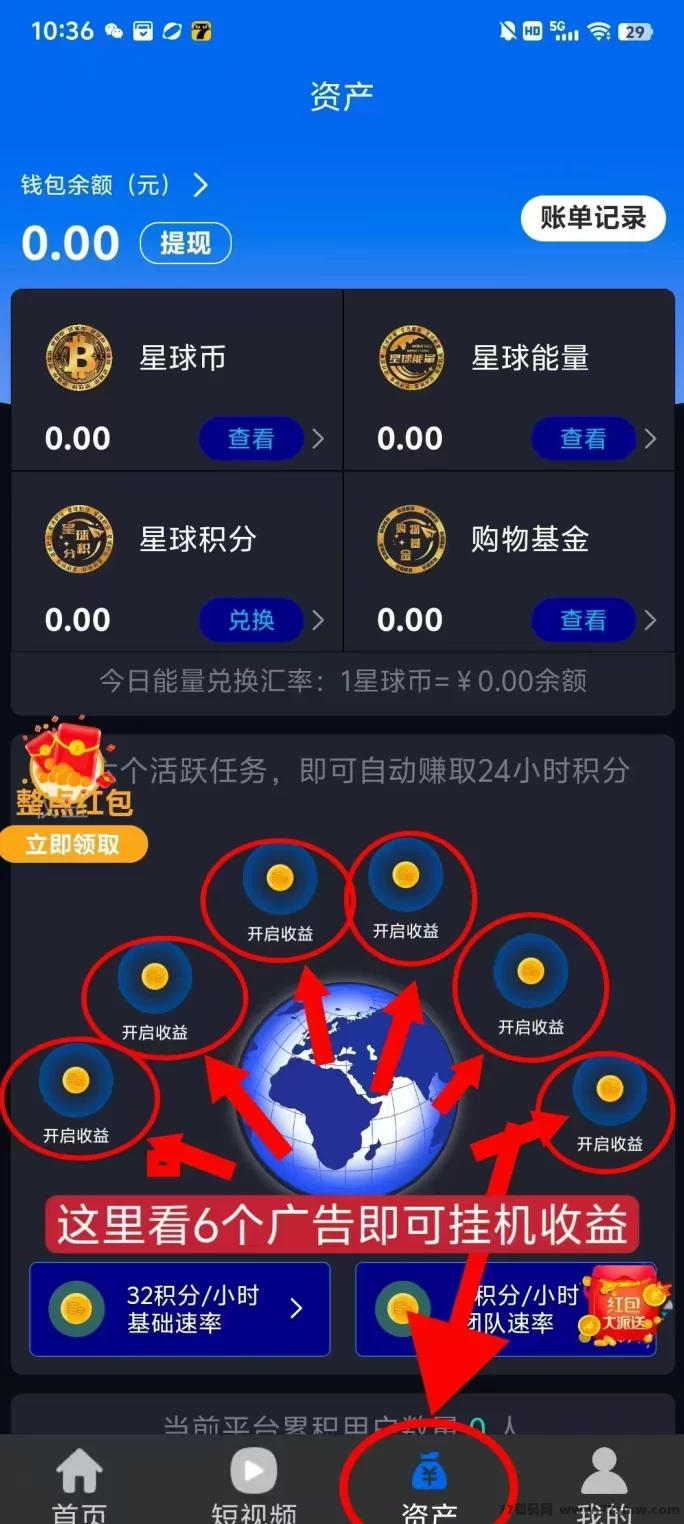Screen dimensions: 684x1524
Task: Select the 资产 tab
Action: [x=429, y=1486]
